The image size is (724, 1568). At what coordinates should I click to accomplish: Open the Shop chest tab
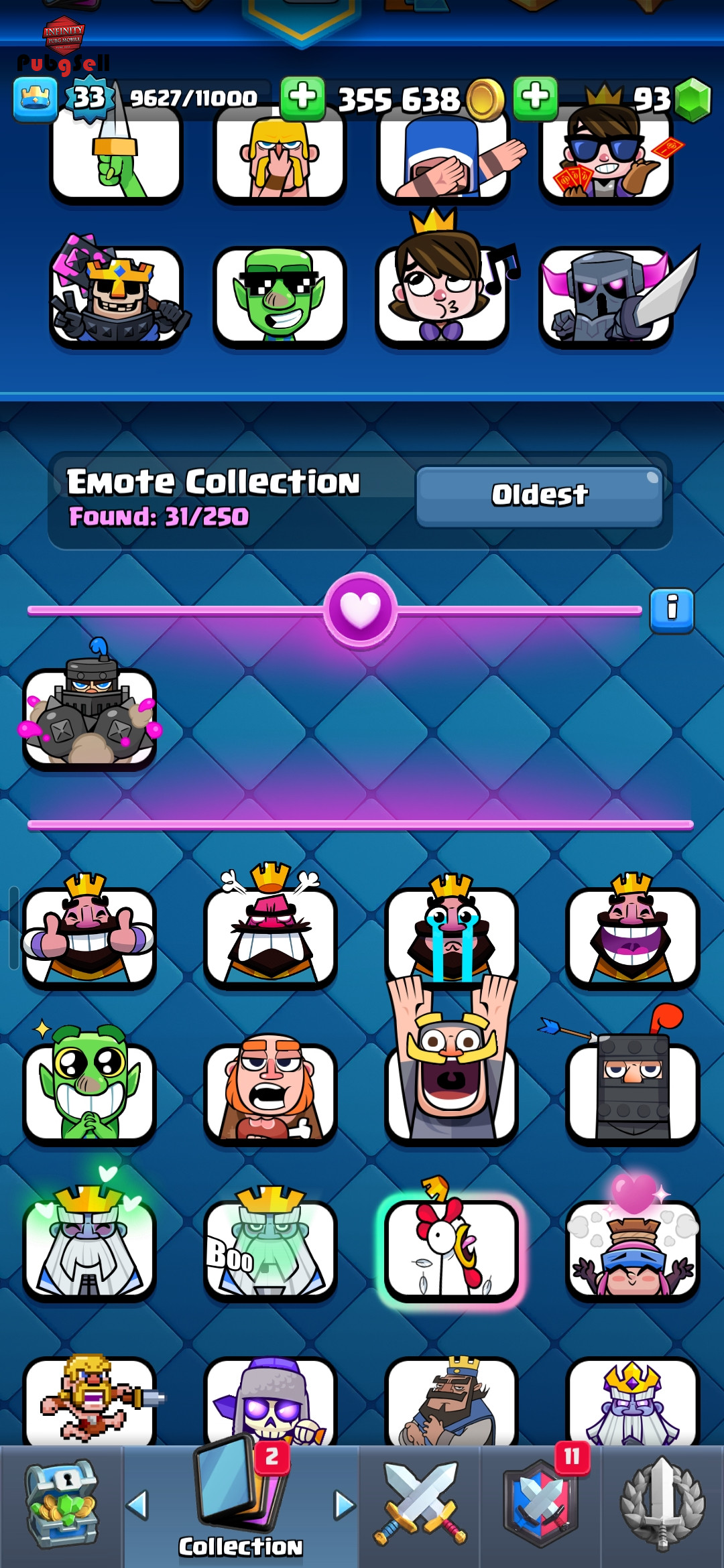tap(62, 1504)
